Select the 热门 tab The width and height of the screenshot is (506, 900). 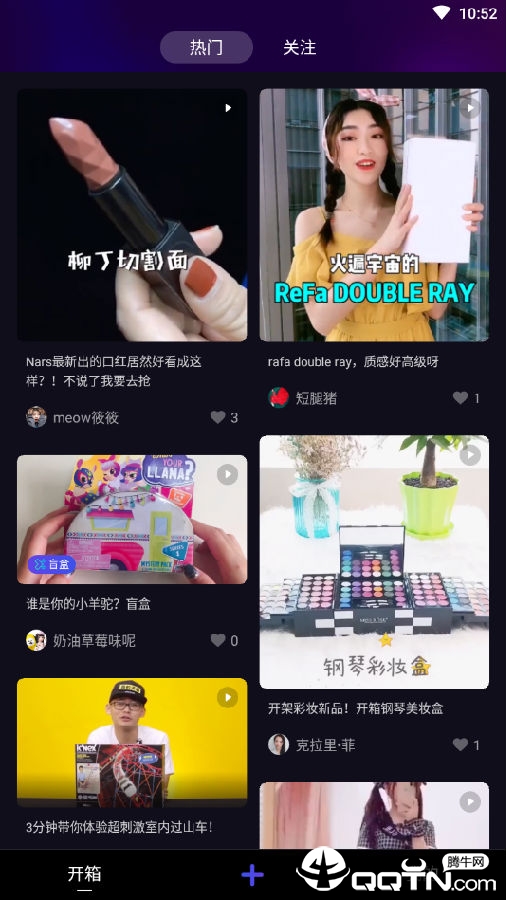pos(207,47)
